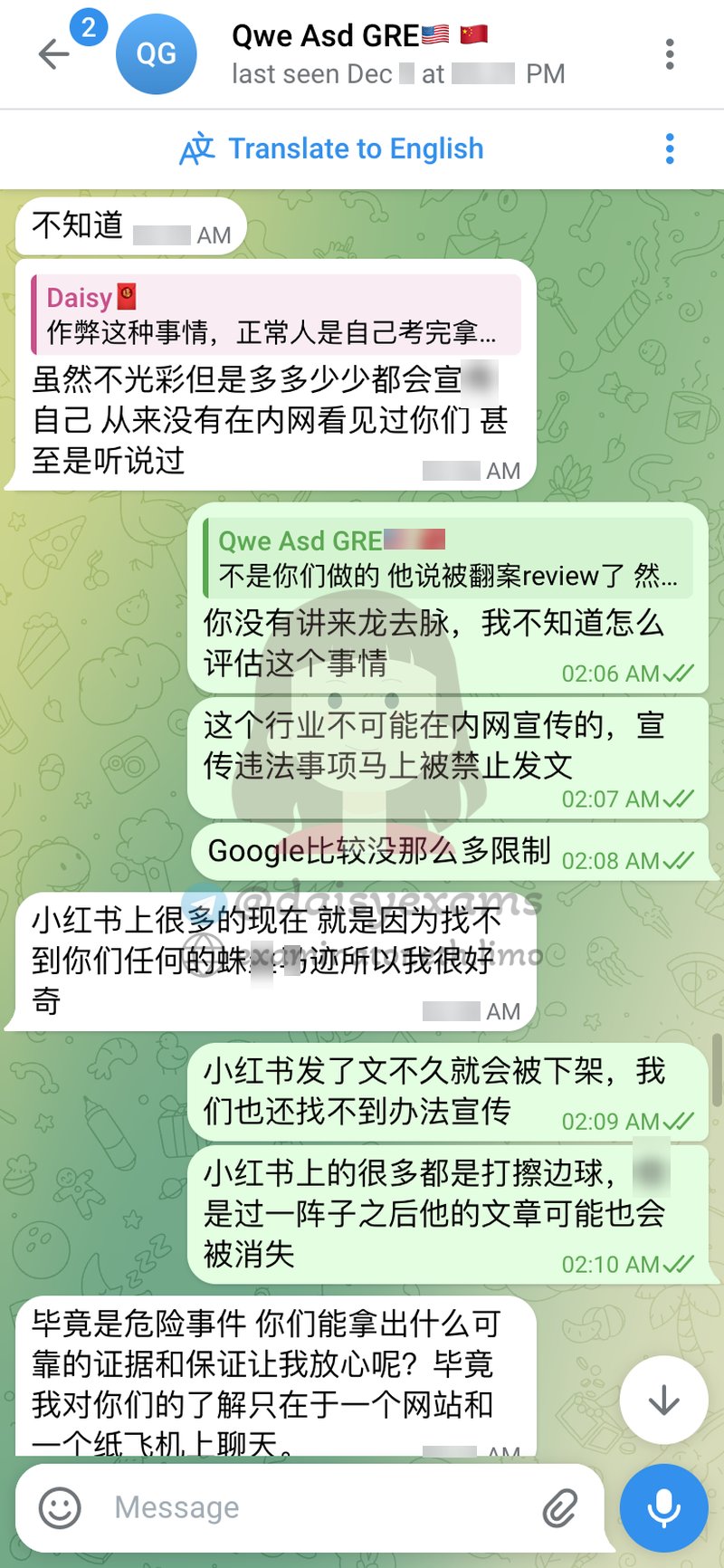The image size is (724, 1568).
Task: Click the Translate to English button
Action: pos(357,148)
